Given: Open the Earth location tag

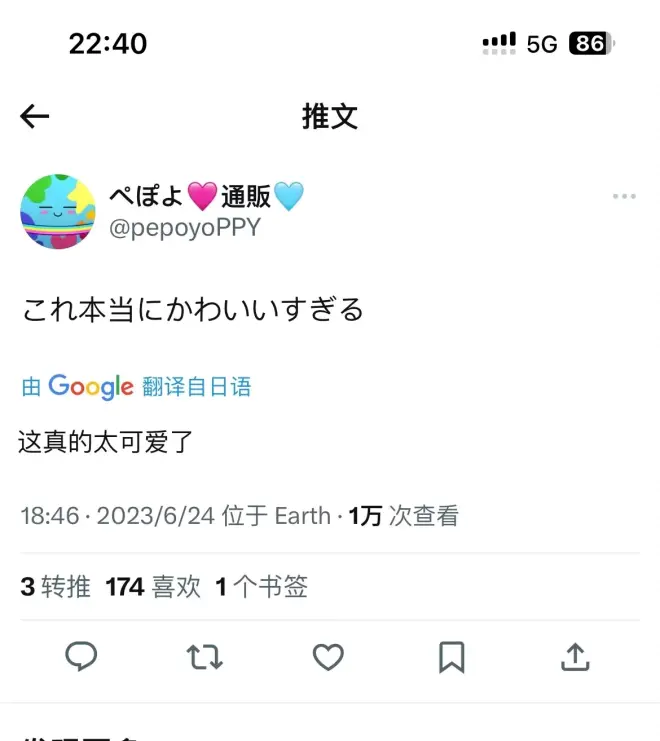Looking at the screenshot, I should pos(302,516).
